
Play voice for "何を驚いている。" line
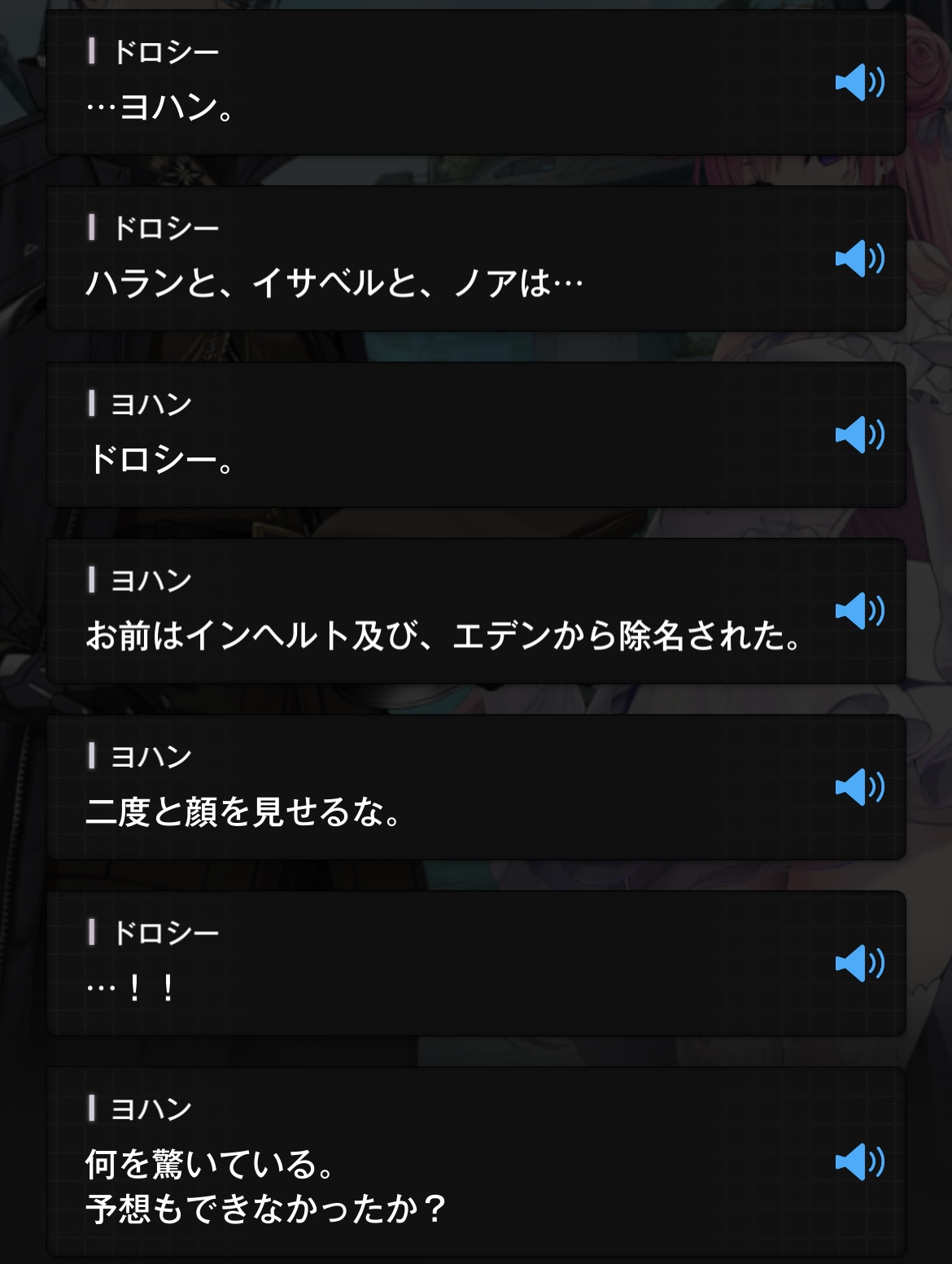tap(858, 1161)
